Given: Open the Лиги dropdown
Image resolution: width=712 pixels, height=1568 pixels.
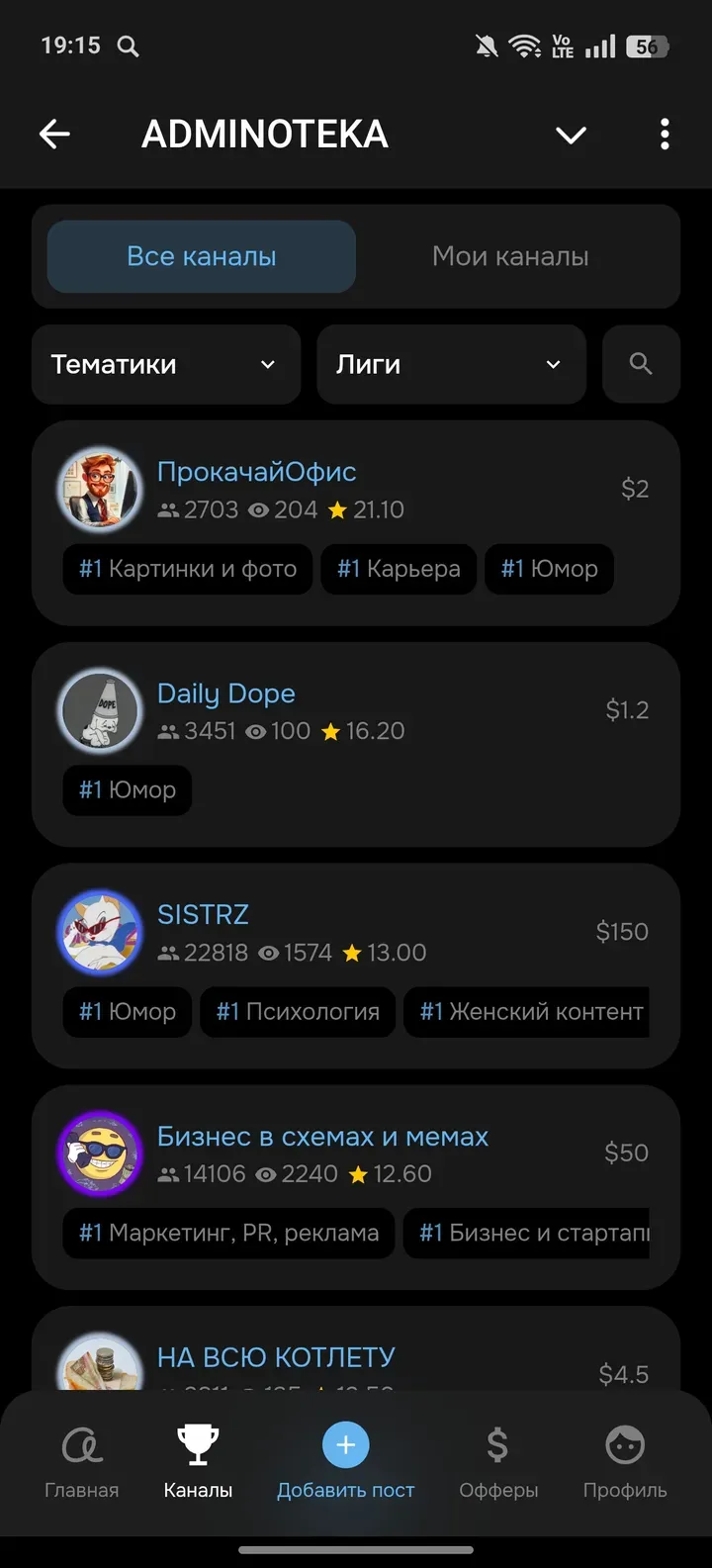Looking at the screenshot, I should (451, 365).
